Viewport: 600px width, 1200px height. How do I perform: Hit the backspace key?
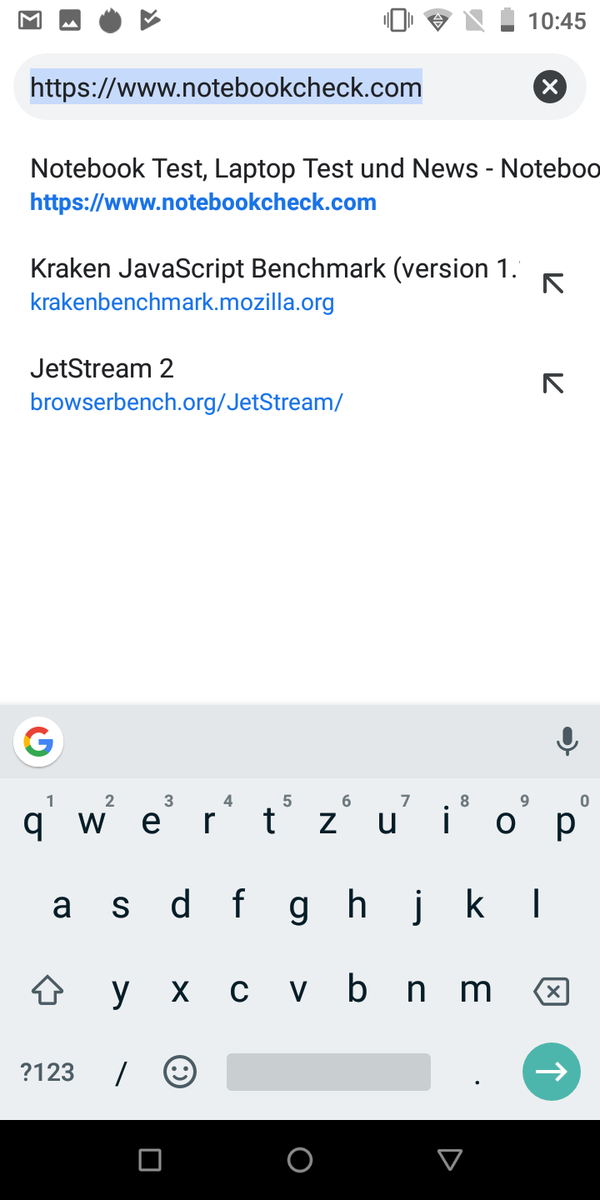(x=551, y=991)
